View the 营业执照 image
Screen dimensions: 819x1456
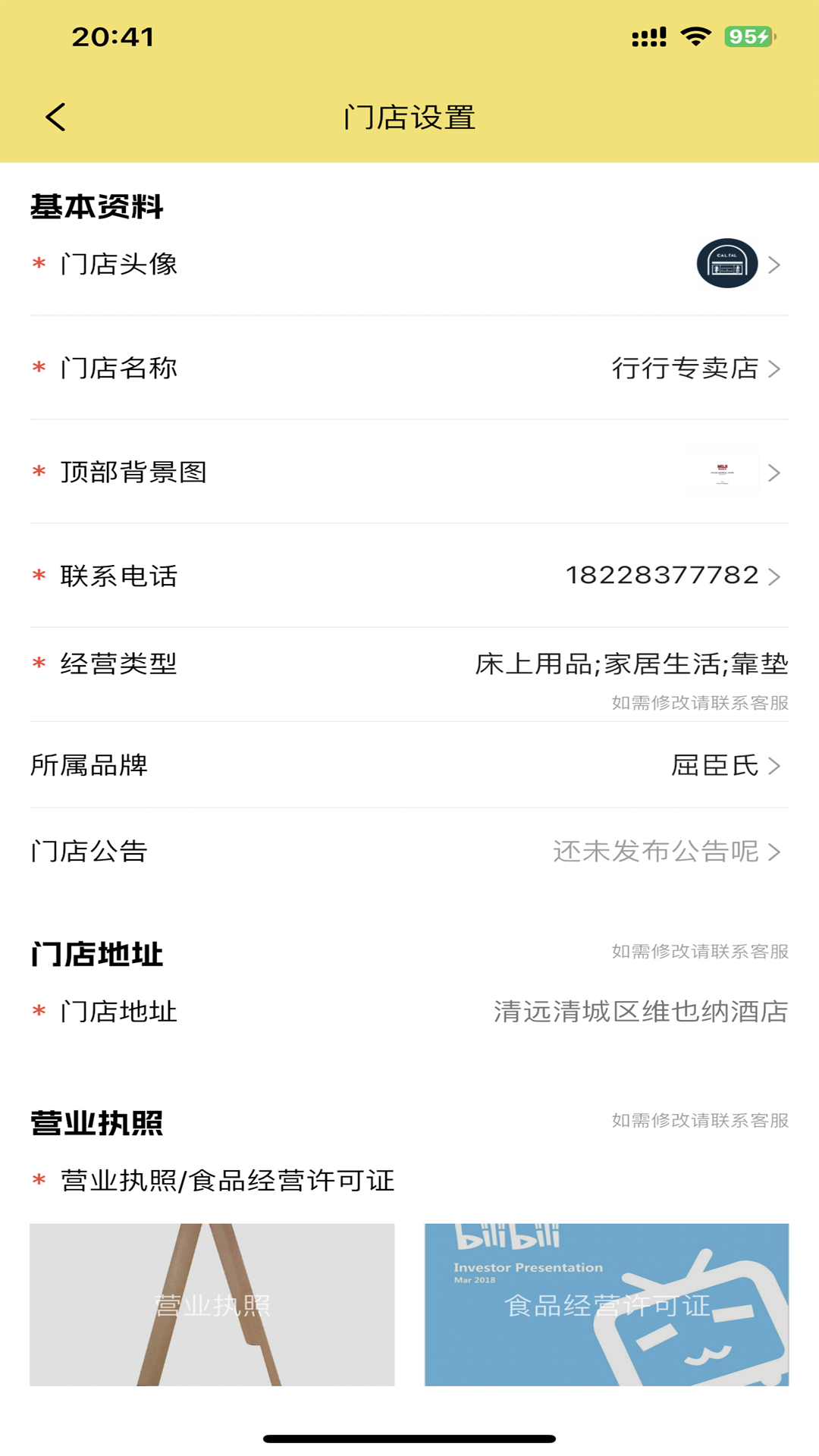(212, 1304)
